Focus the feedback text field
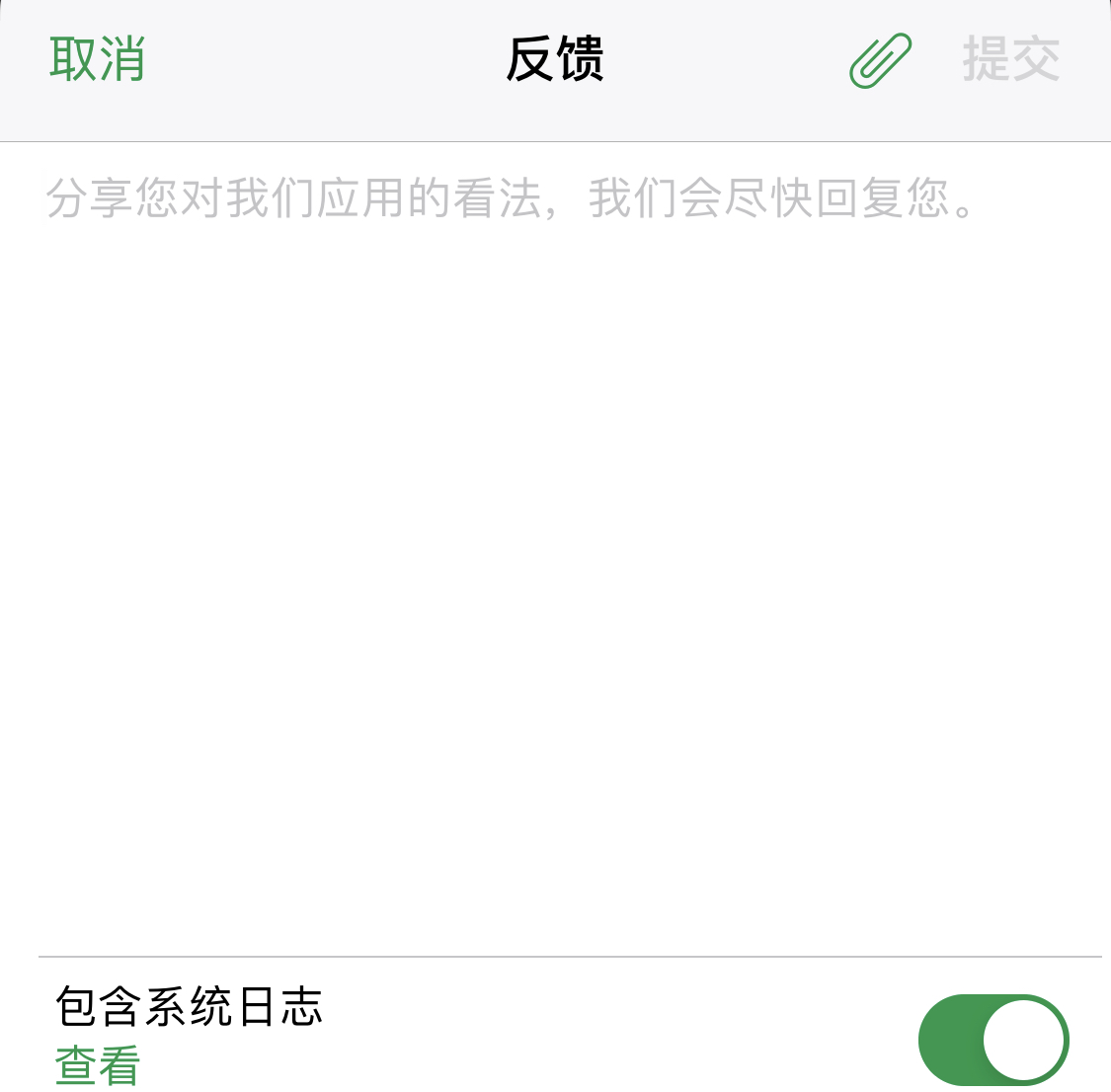This screenshot has width=1111, height=1092. pos(553,494)
